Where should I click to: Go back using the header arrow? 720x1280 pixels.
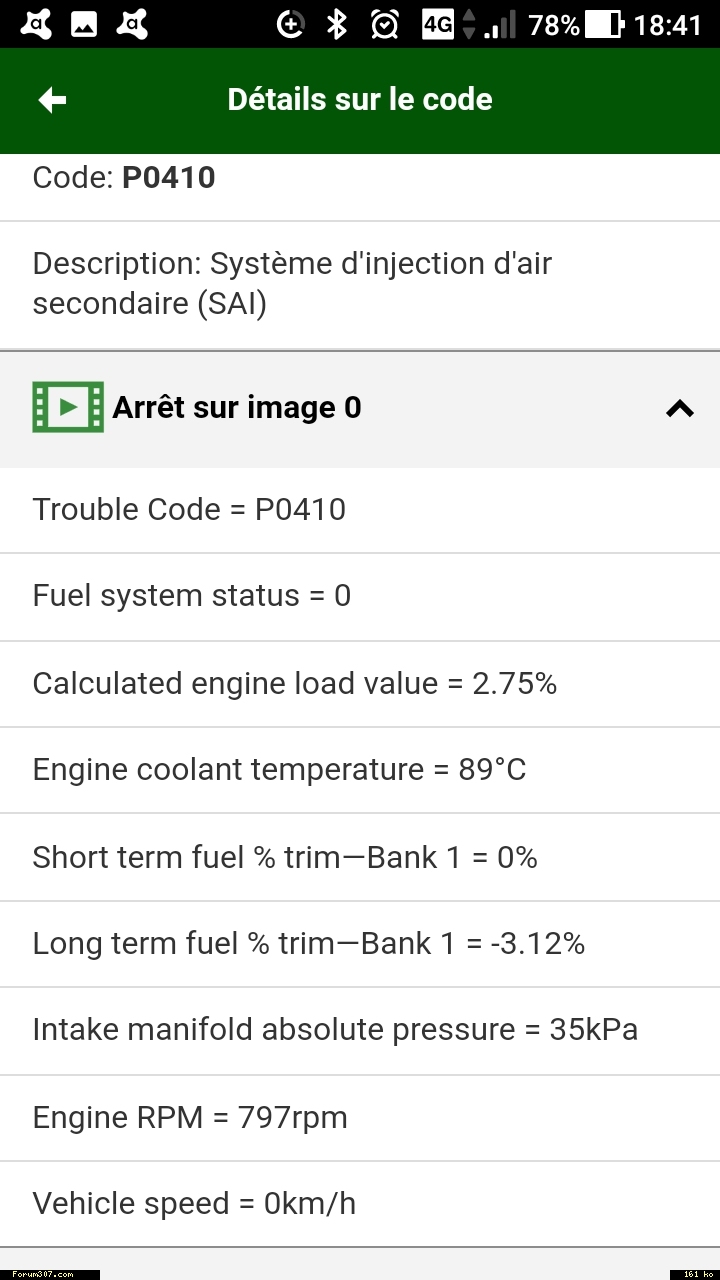tap(52, 100)
